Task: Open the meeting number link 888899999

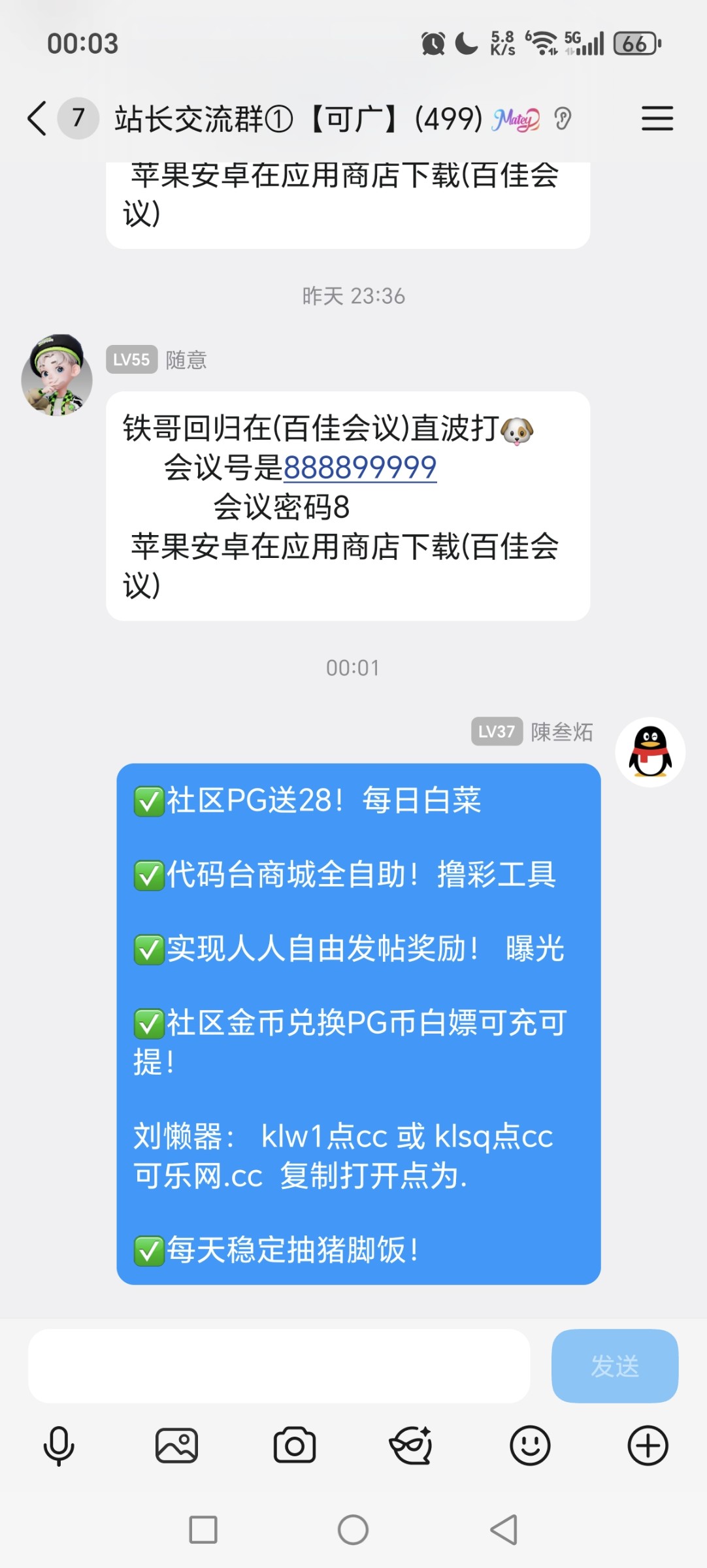Action: [361, 467]
